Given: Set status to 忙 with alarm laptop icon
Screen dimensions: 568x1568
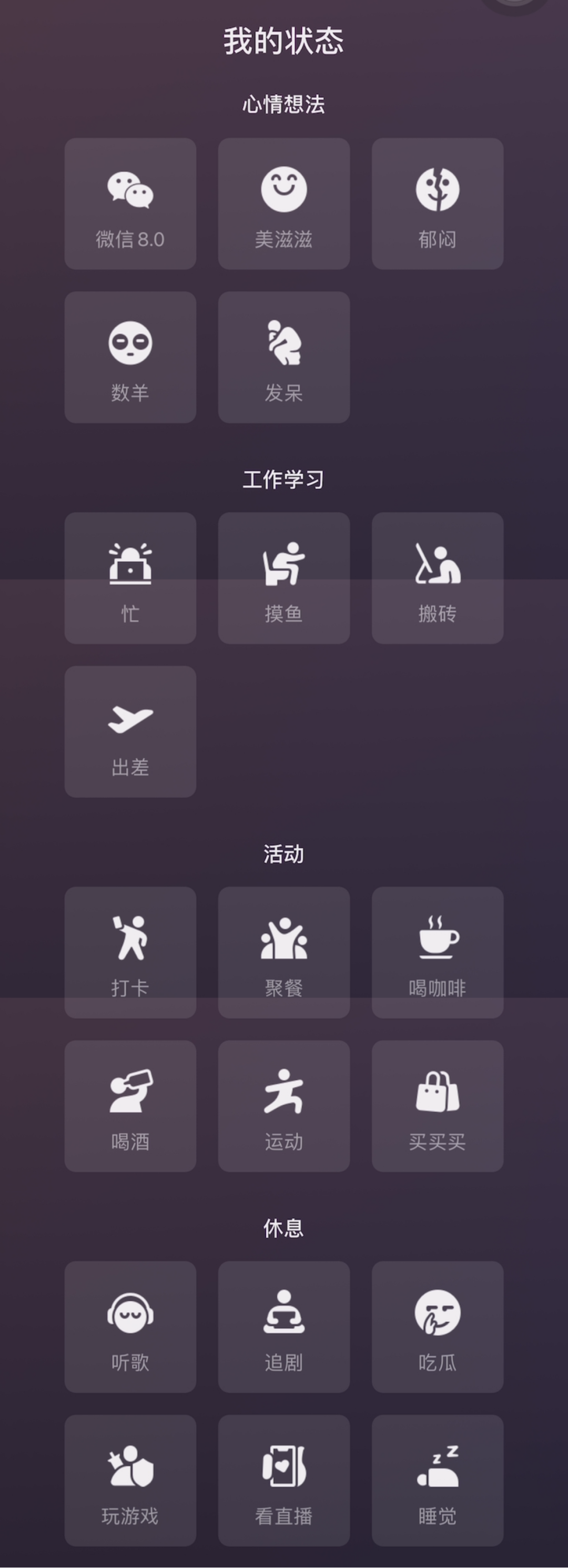Looking at the screenshot, I should coord(130,576).
